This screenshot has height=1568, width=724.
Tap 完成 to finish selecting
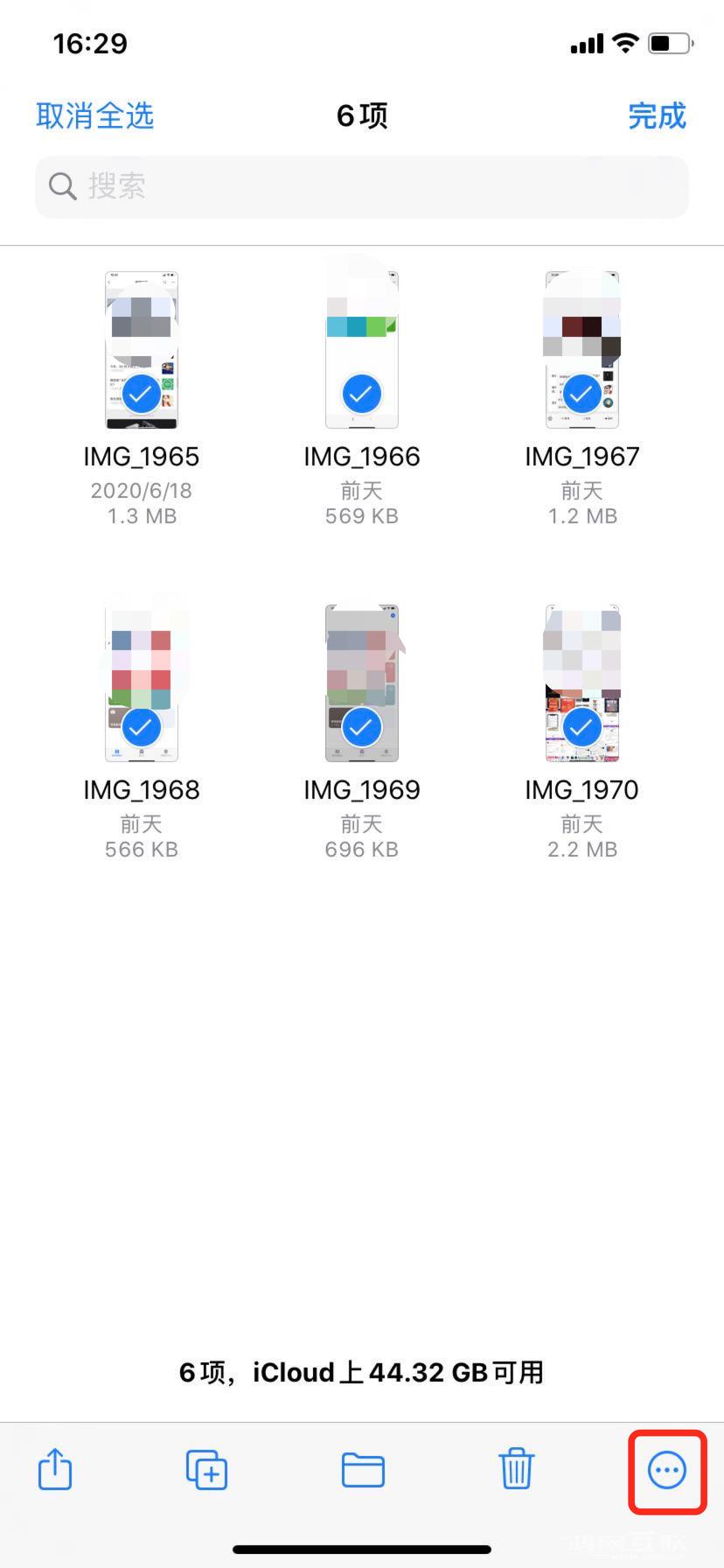658,116
